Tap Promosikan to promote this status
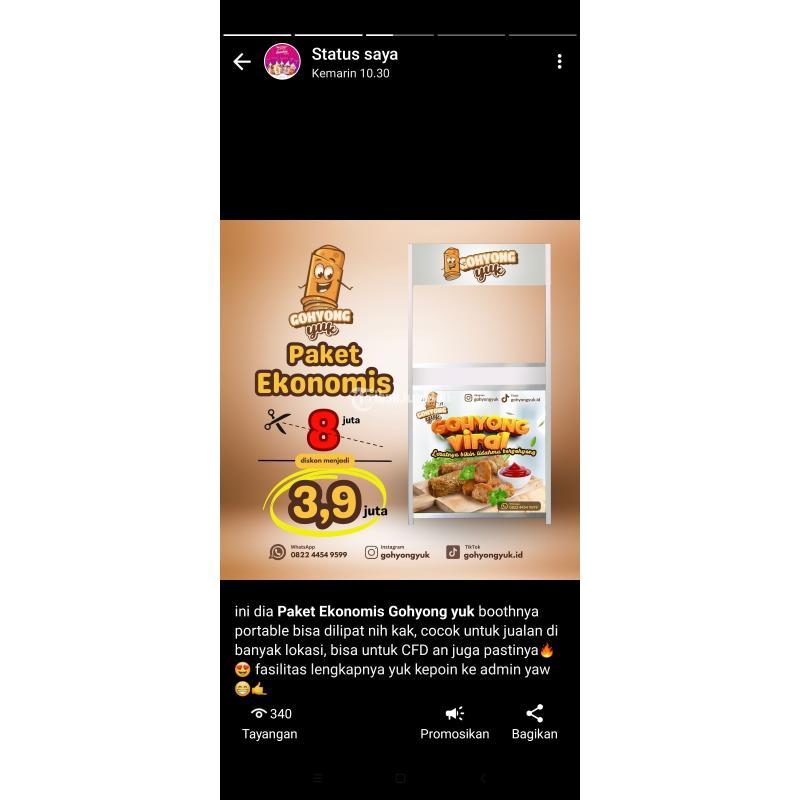 pos(454,722)
